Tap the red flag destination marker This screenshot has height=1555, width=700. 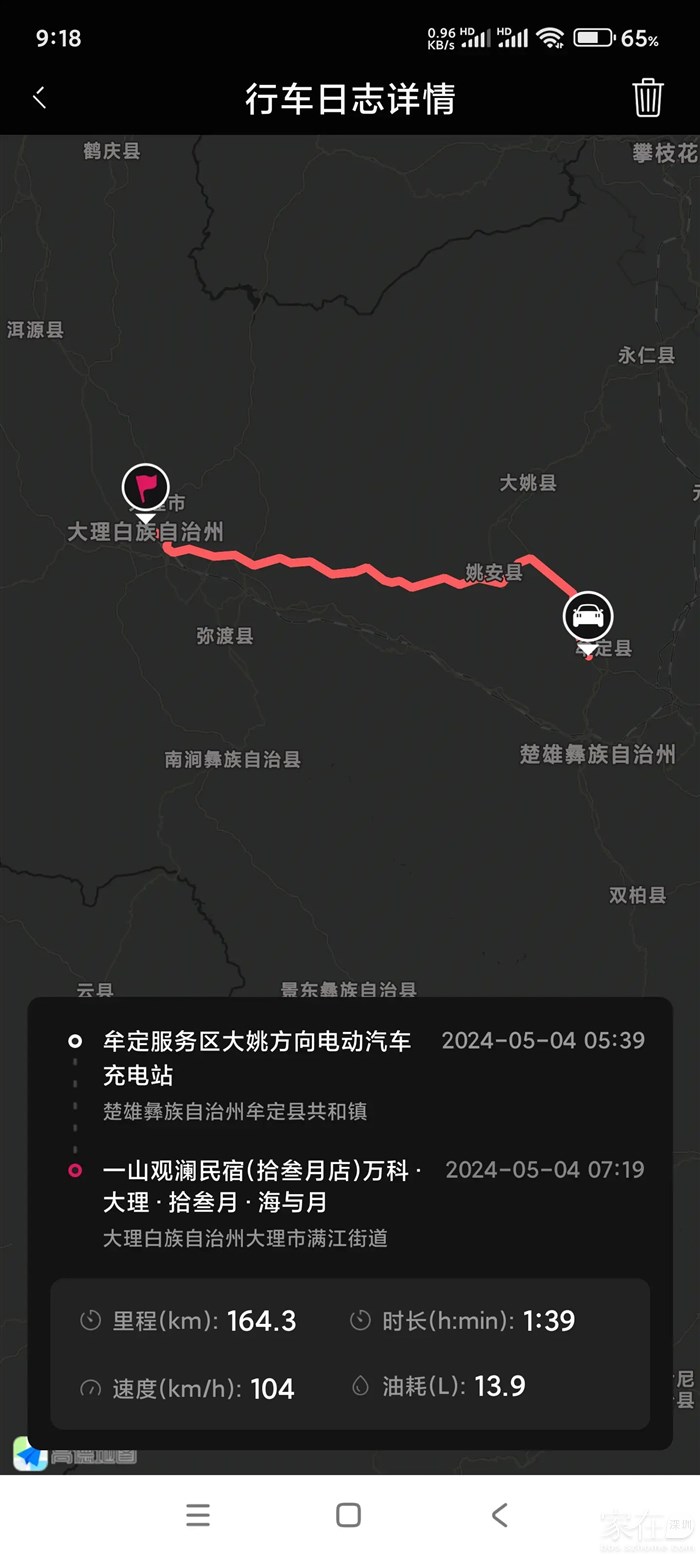click(x=146, y=487)
